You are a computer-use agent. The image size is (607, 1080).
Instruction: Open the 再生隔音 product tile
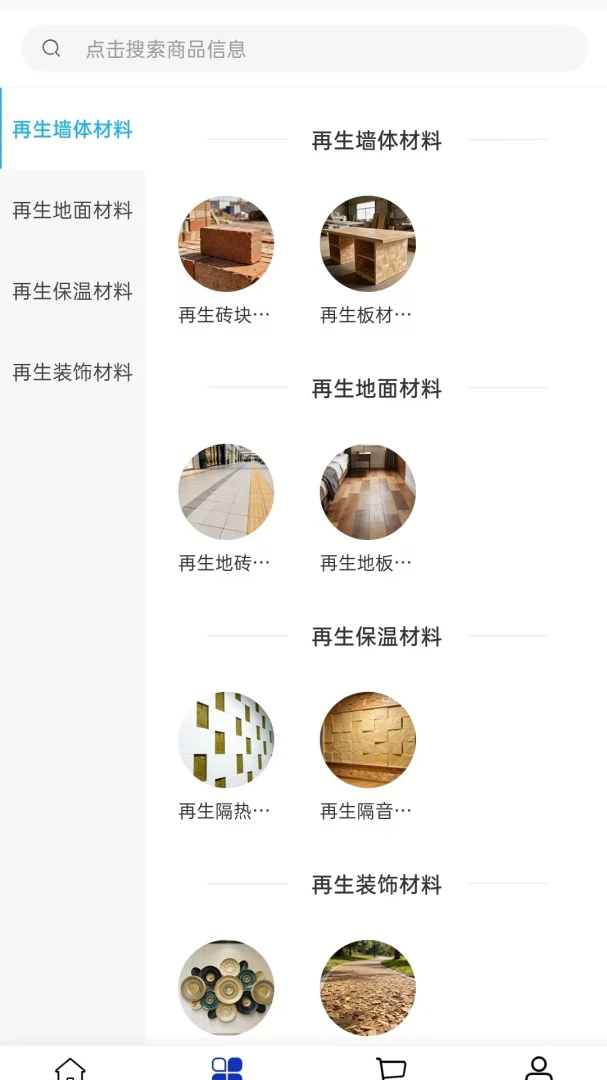[367, 756]
